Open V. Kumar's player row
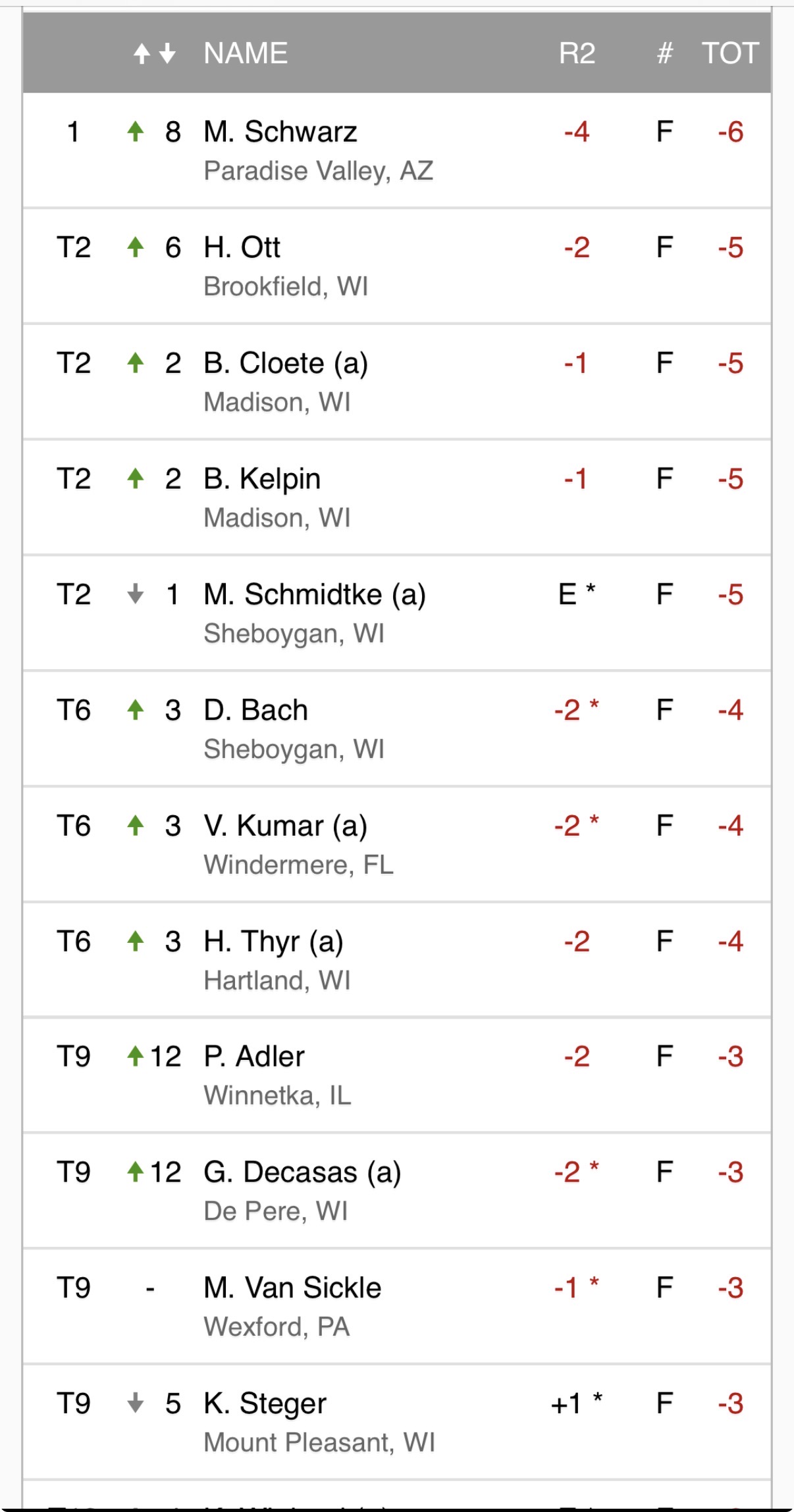Screen dimensions: 794x1512 [x=397, y=844]
